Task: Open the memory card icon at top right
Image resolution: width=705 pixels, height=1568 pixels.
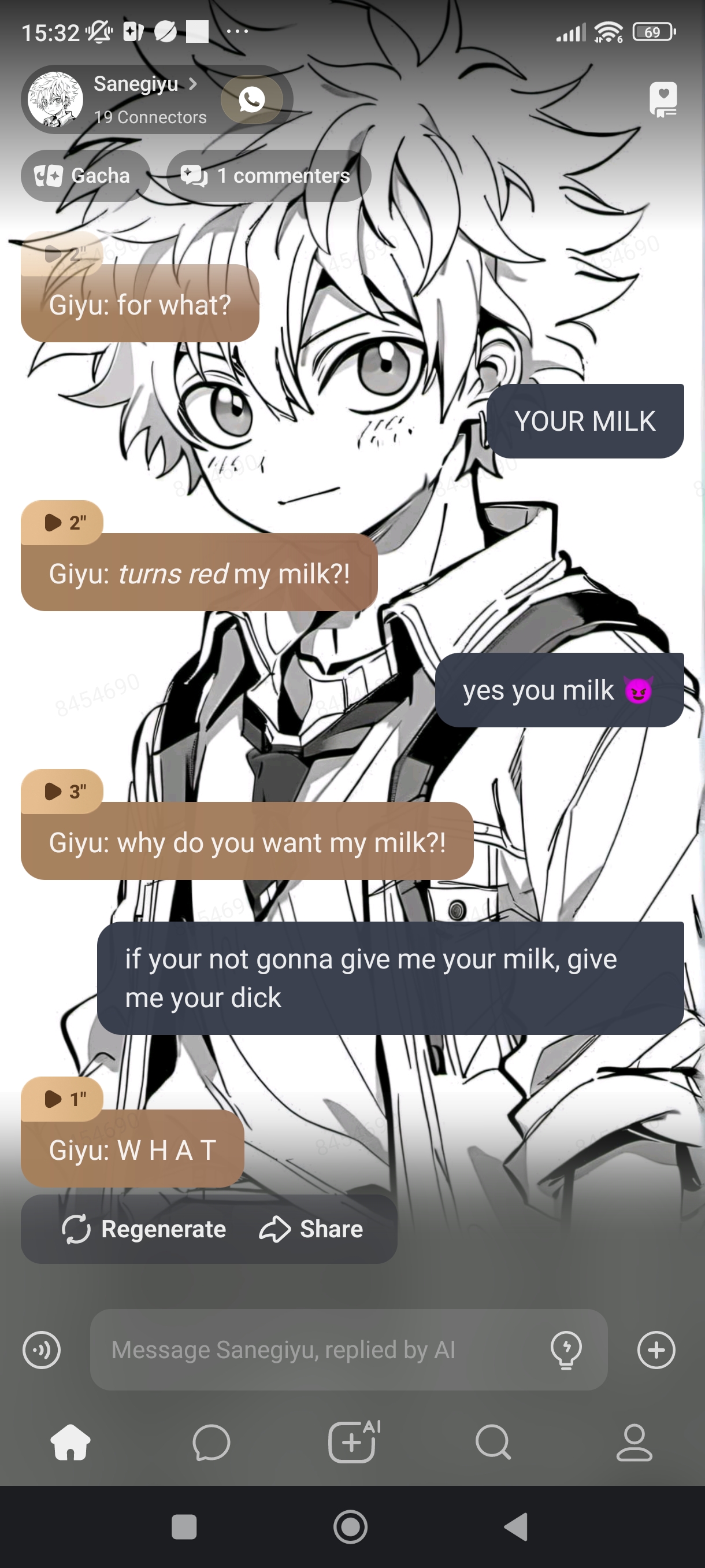Action: (x=663, y=99)
